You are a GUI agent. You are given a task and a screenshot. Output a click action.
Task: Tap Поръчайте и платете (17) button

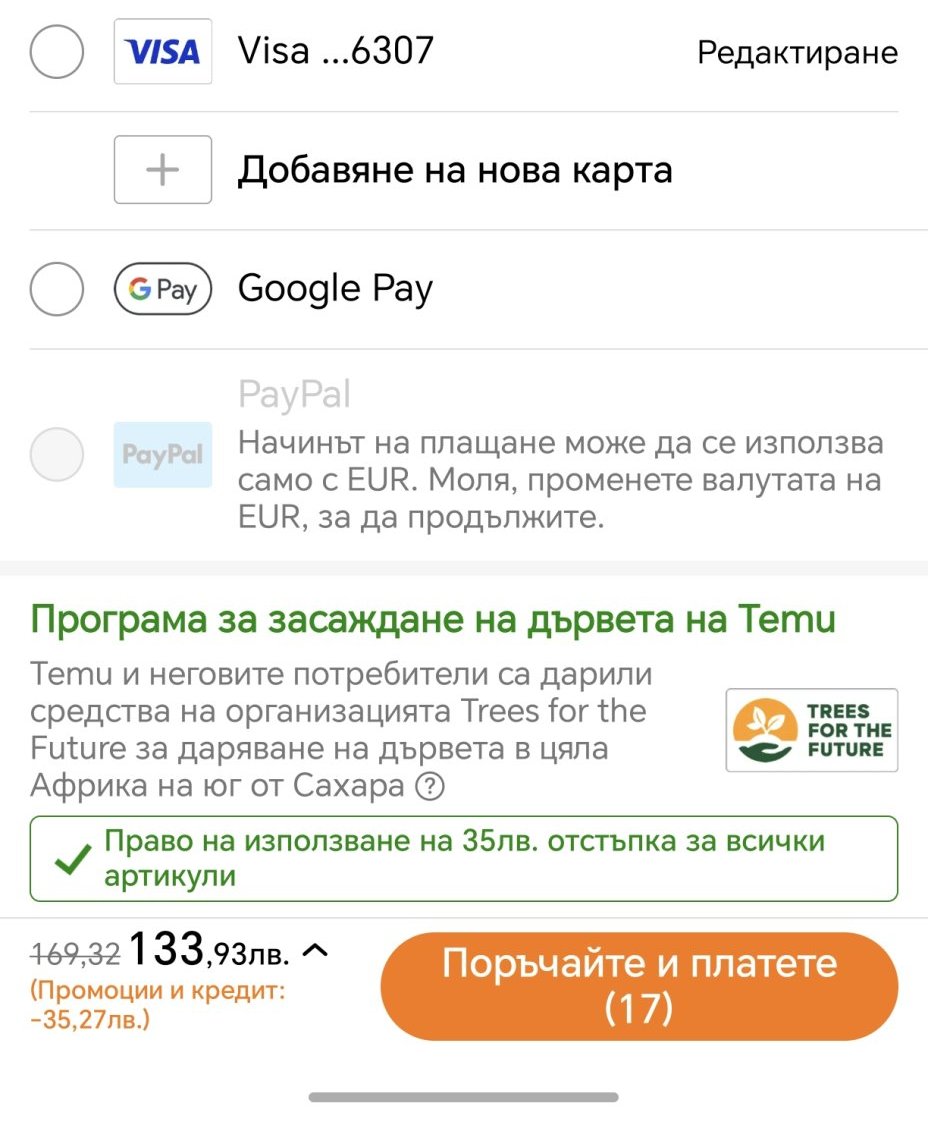click(639, 987)
